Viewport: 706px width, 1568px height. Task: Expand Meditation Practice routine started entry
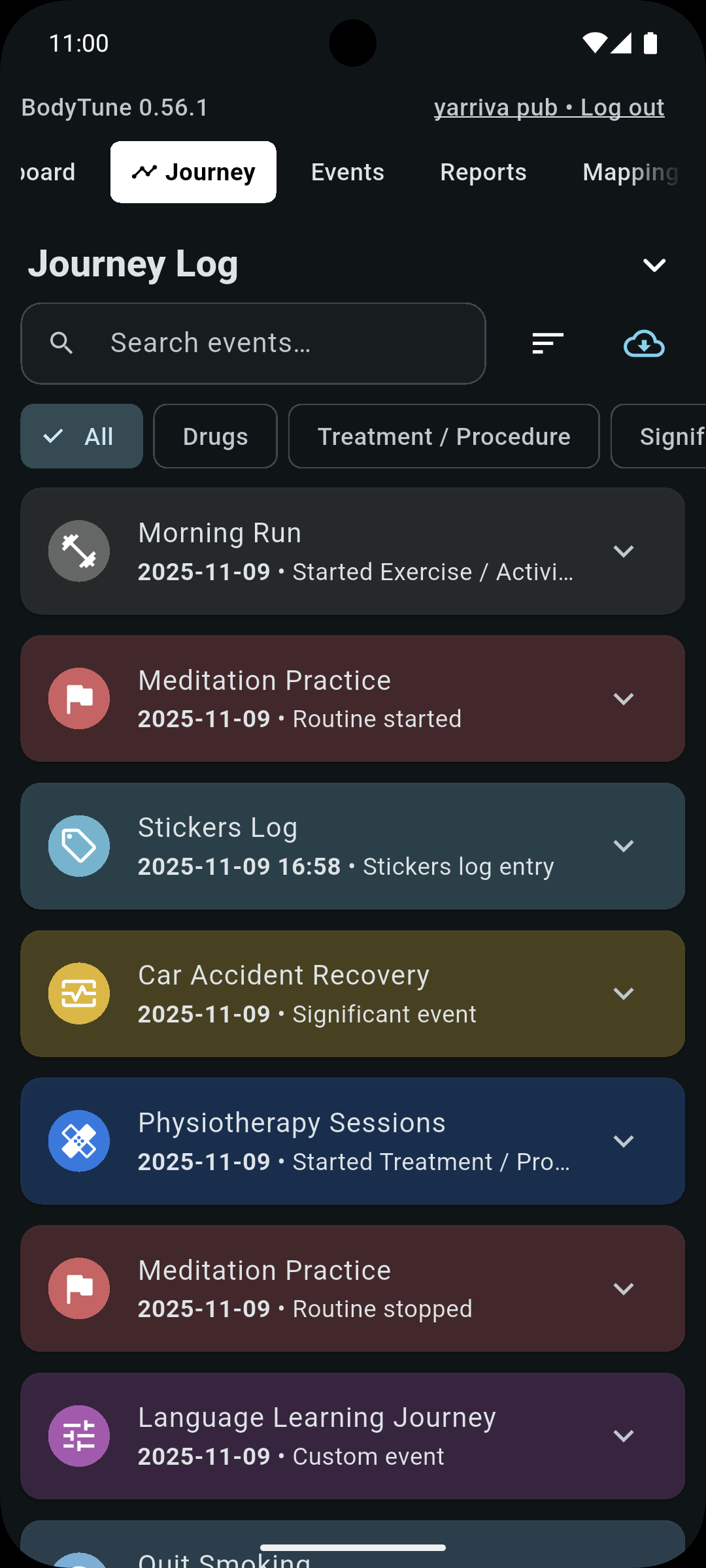tap(624, 698)
